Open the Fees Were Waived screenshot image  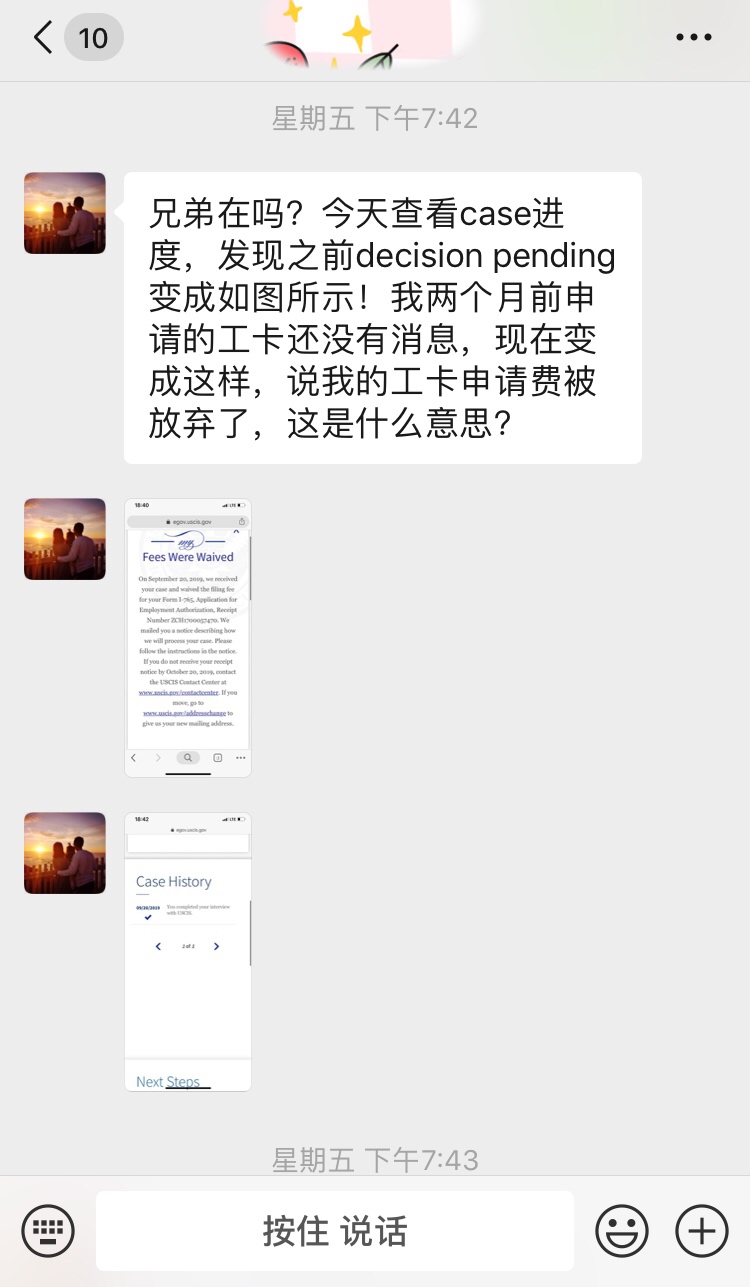(x=188, y=637)
